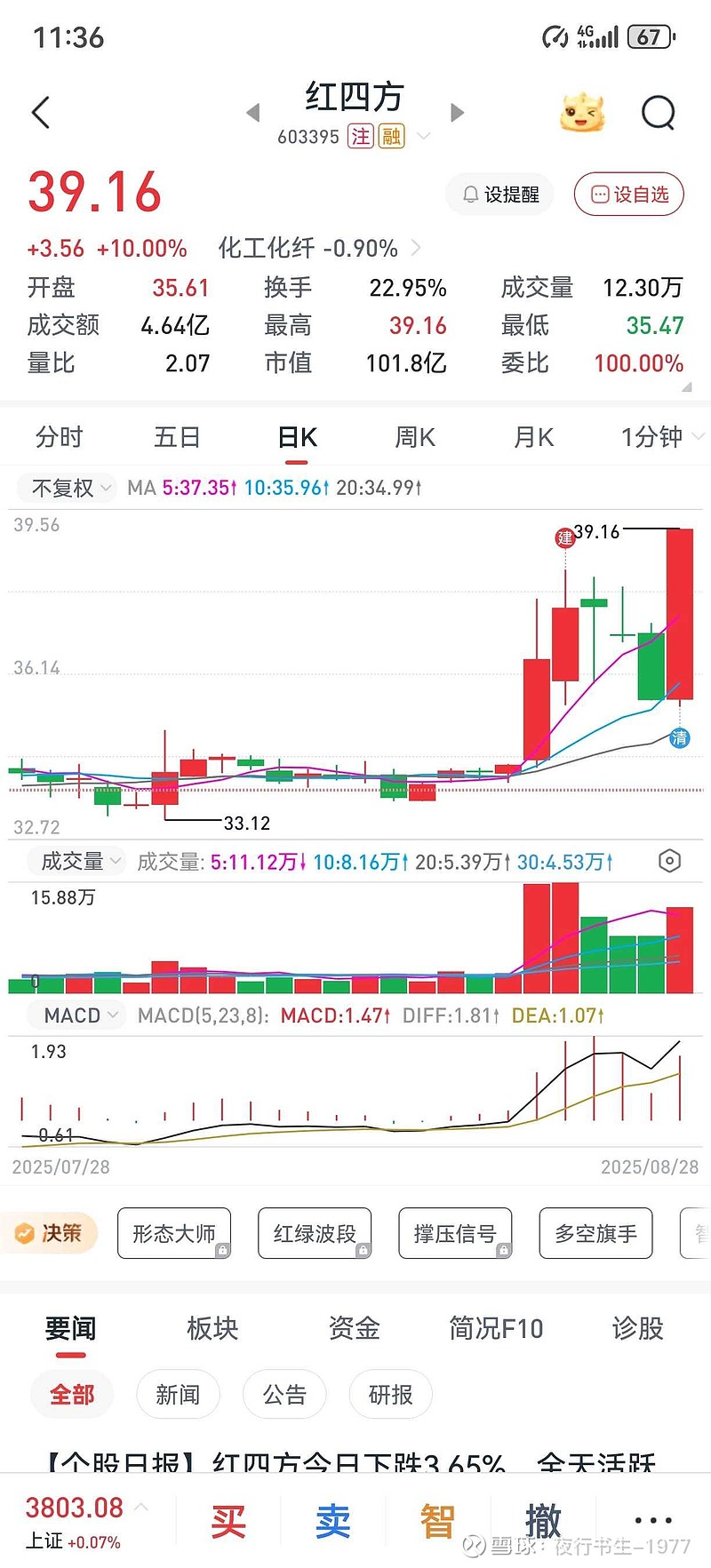This screenshot has width=711, height=1568.
Task: Switch to the 分时 chart tab
Action: point(59,437)
